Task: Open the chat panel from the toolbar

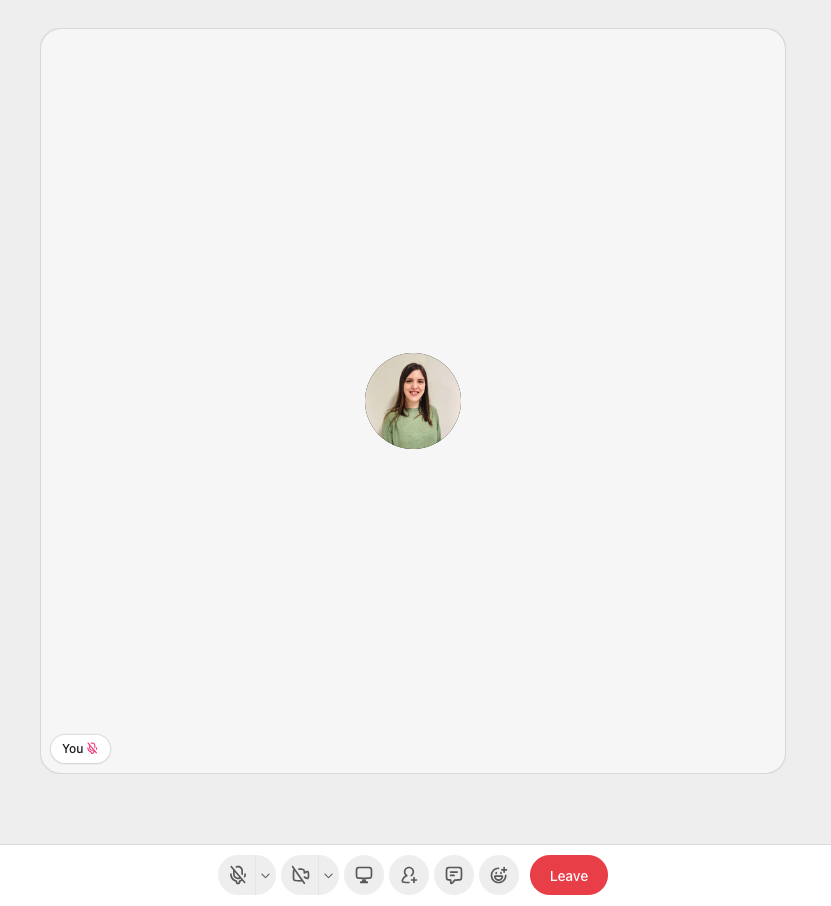Action: (x=453, y=875)
